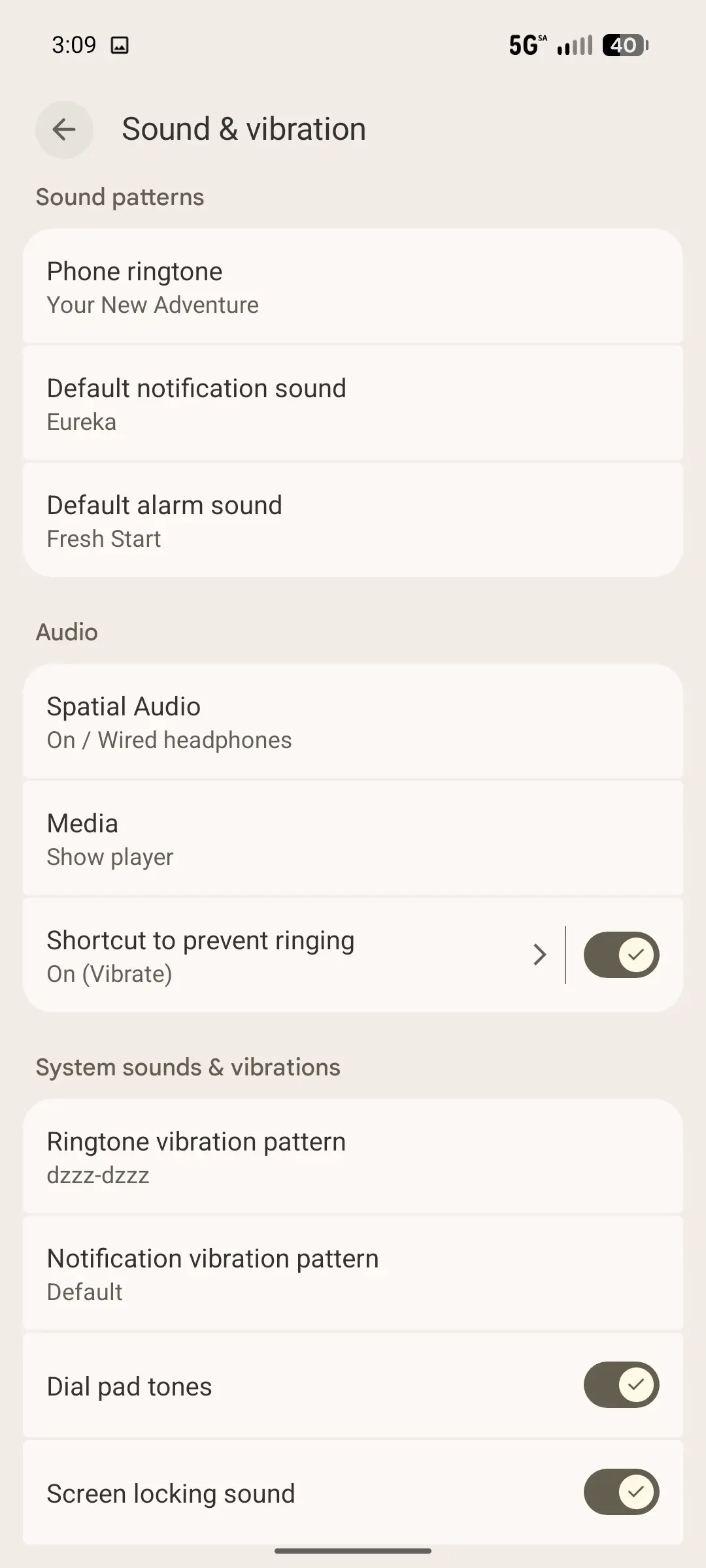This screenshot has width=706, height=1568.
Task: Turn off Shortcut to prevent ringing switch
Action: tap(621, 955)
